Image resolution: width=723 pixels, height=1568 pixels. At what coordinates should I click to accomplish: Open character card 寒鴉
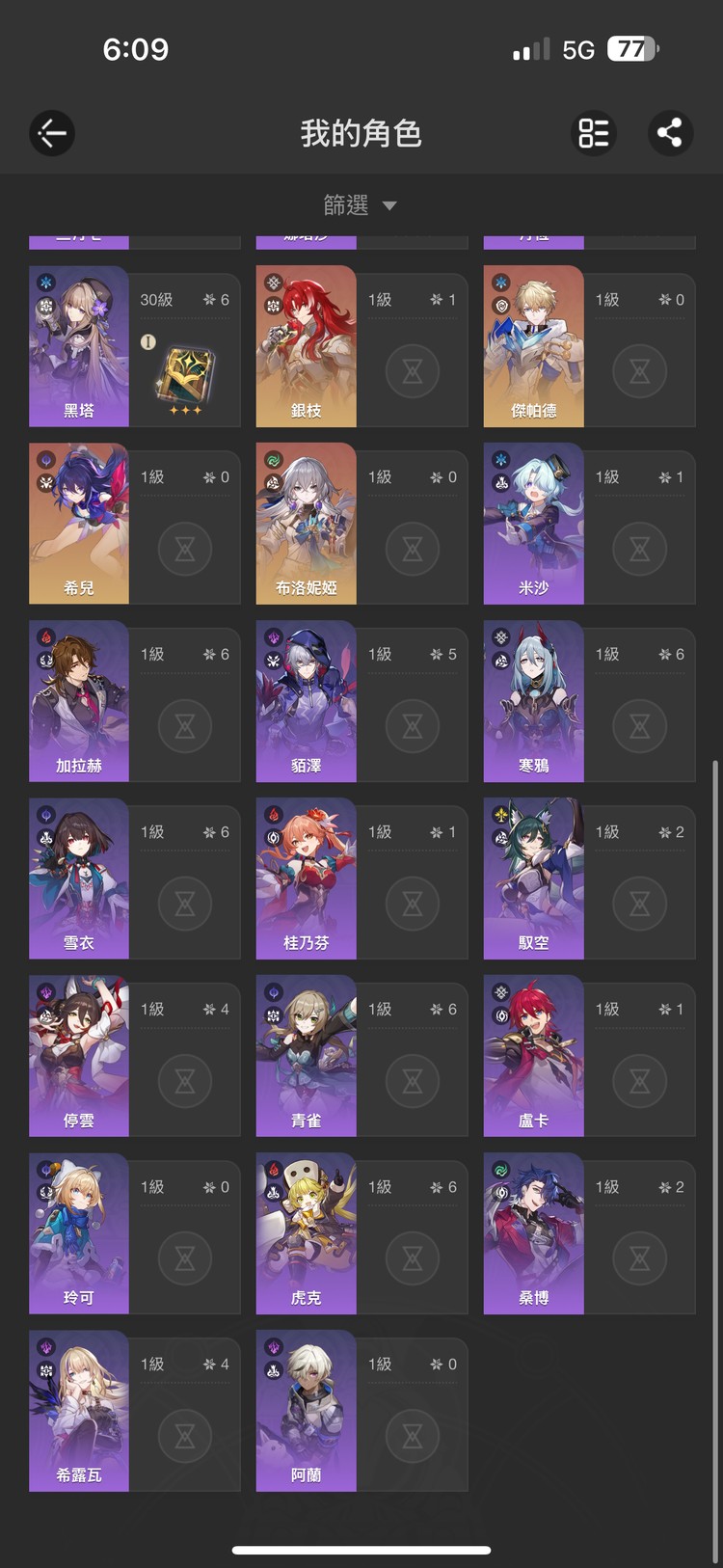[590, 701]
